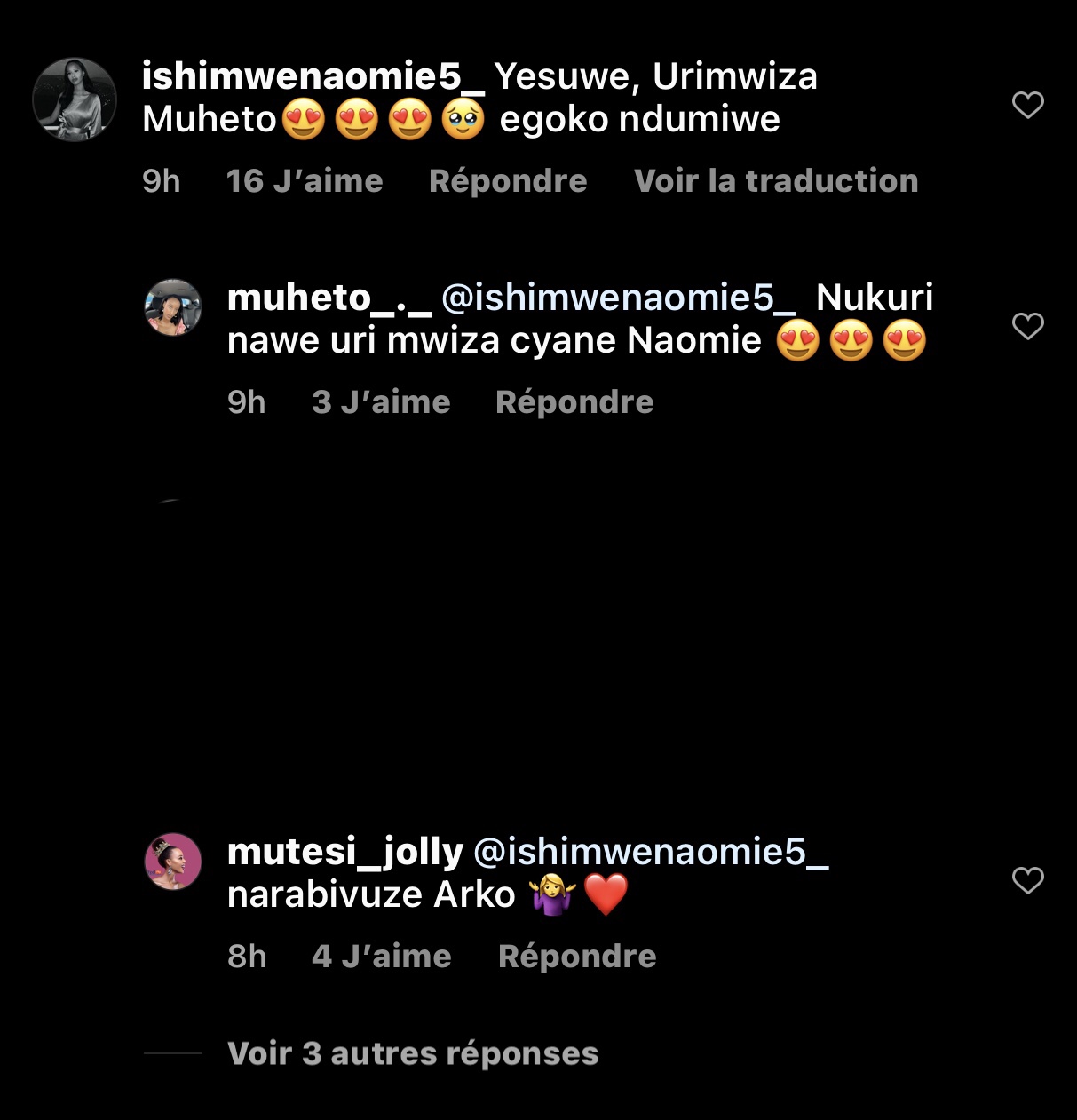Open muheto_._'s profile picture
The width and height of the screenshot is (1077, 1120).
coord(173,307)
